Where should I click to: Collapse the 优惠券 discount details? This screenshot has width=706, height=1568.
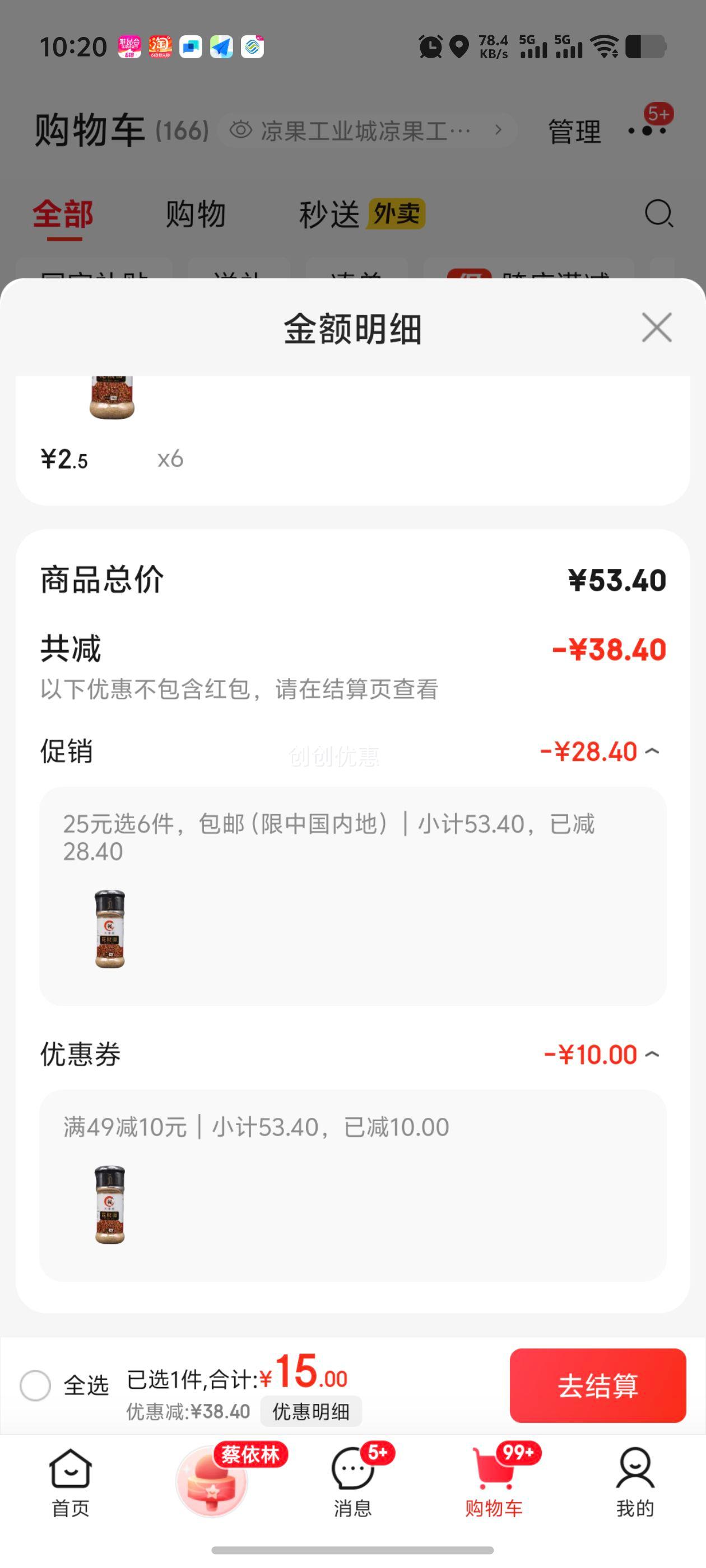652,1054
